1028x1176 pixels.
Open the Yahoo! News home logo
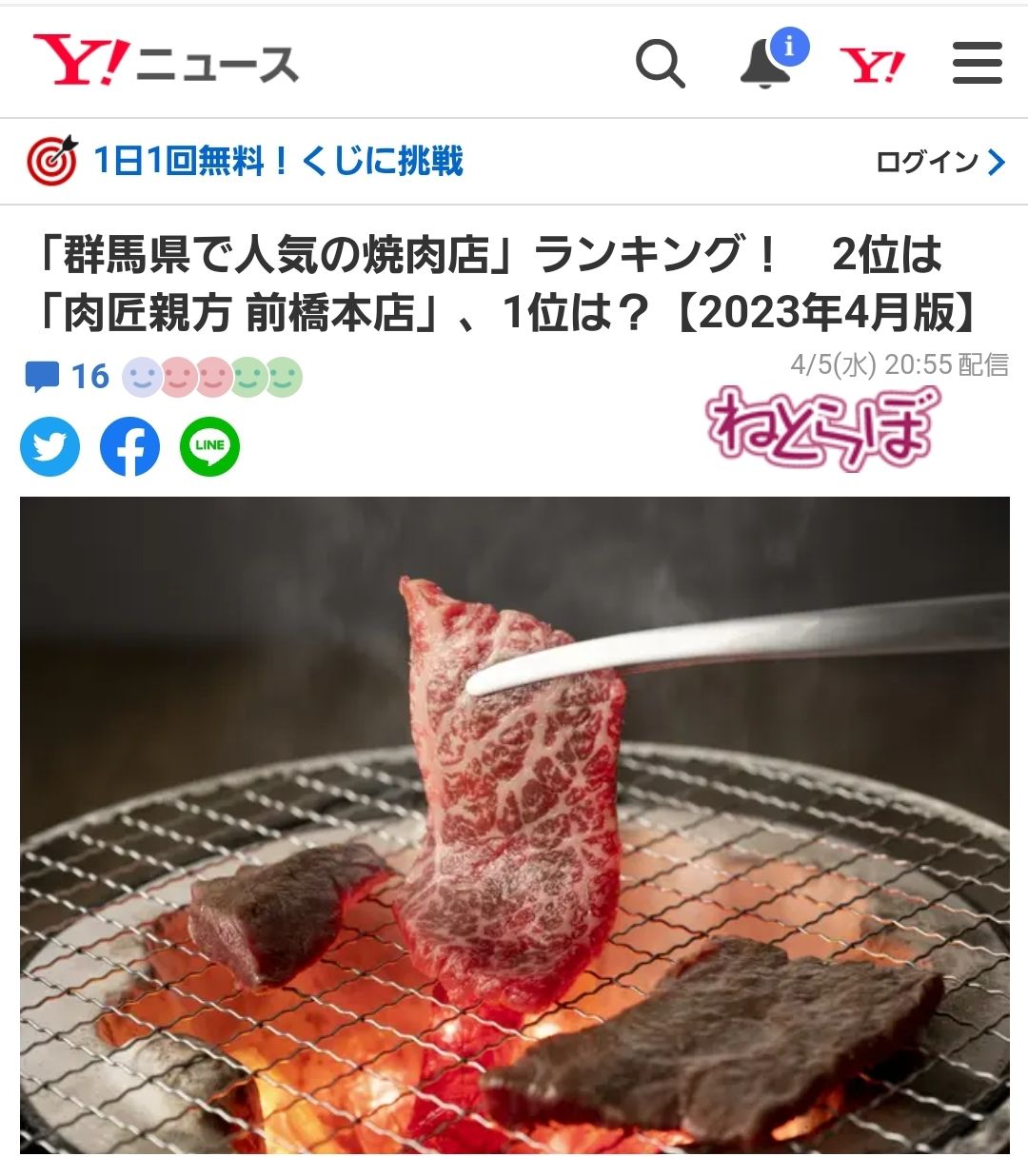pyautogui.click(x=166, y=63)
